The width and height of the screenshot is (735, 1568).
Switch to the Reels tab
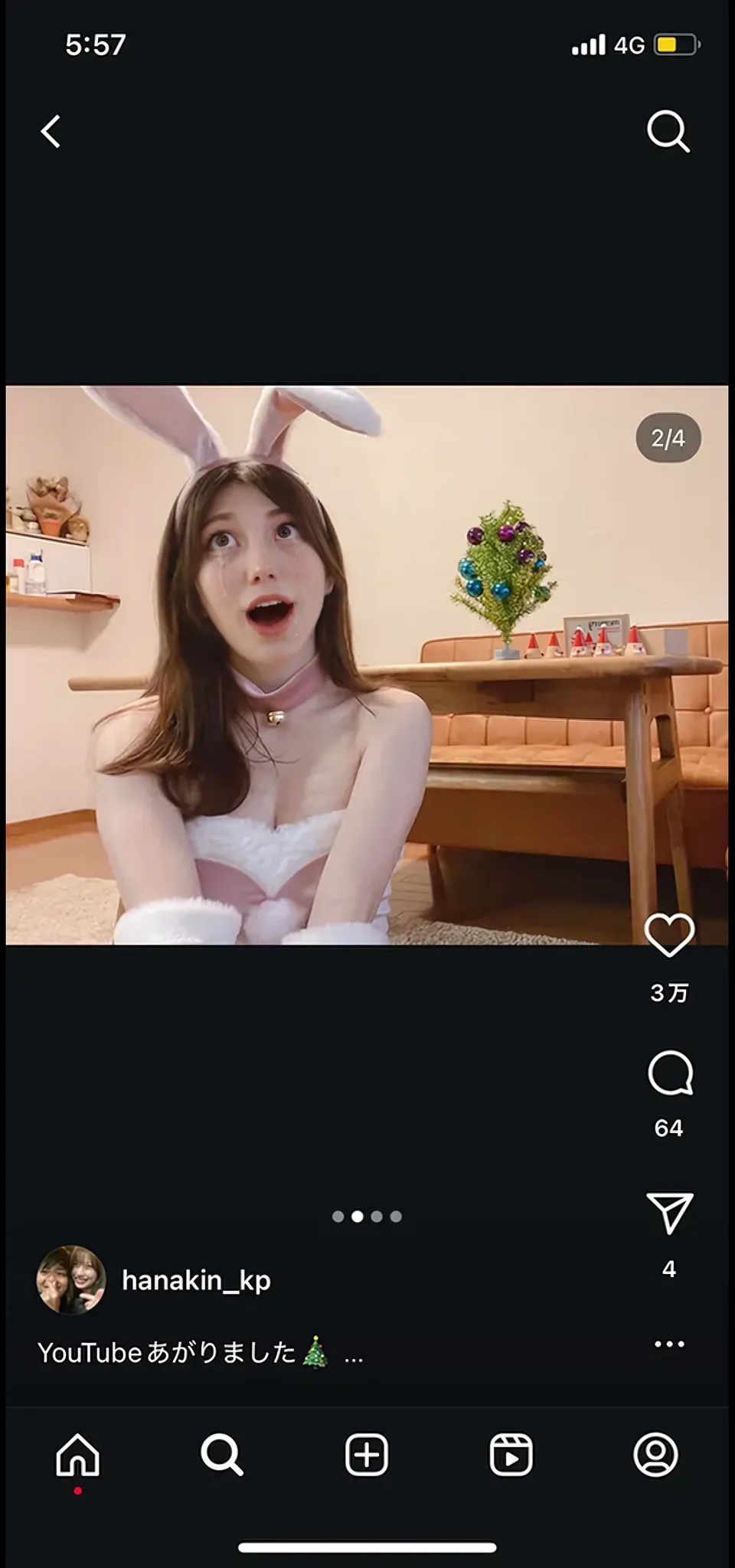click(x=511, y=1455)
